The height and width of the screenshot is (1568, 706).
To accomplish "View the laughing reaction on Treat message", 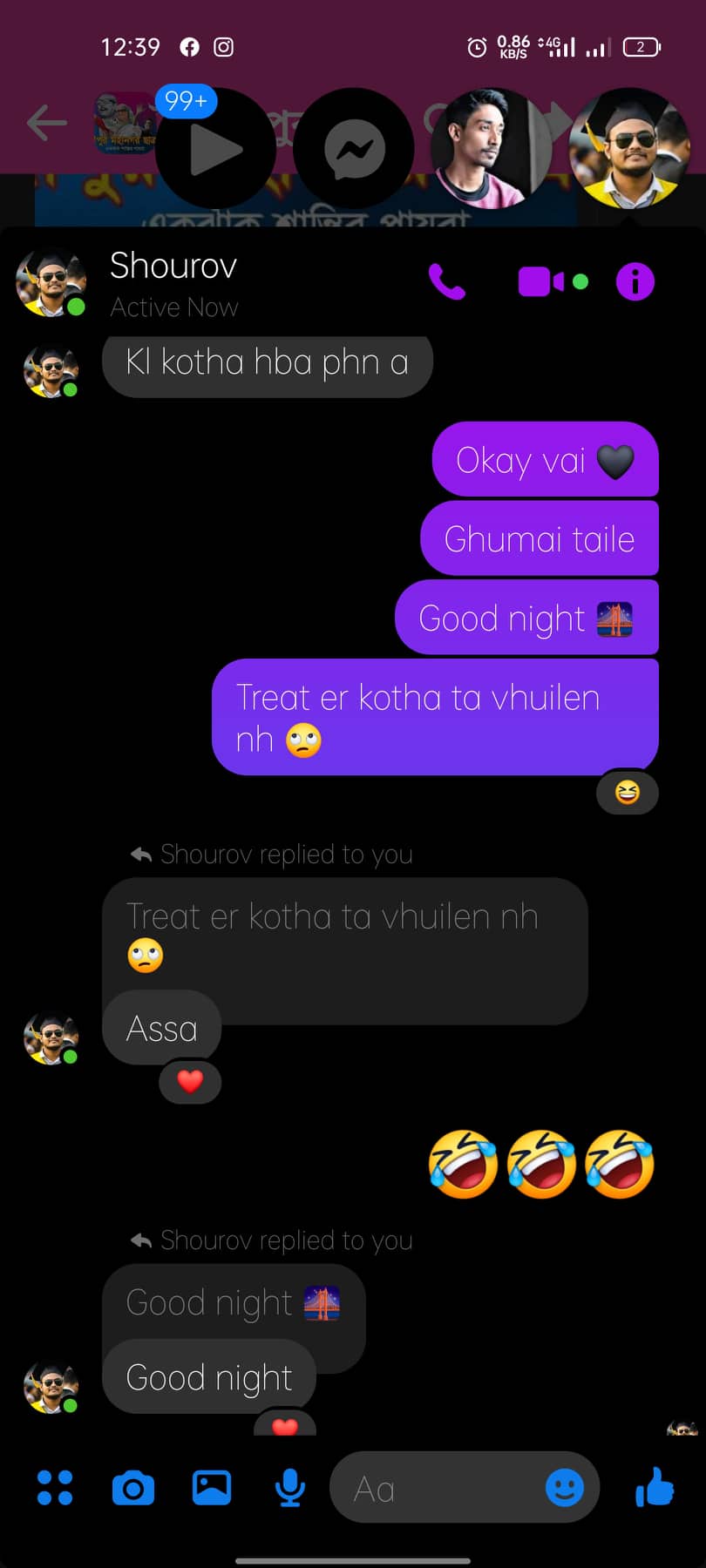I will pos(628,792).
